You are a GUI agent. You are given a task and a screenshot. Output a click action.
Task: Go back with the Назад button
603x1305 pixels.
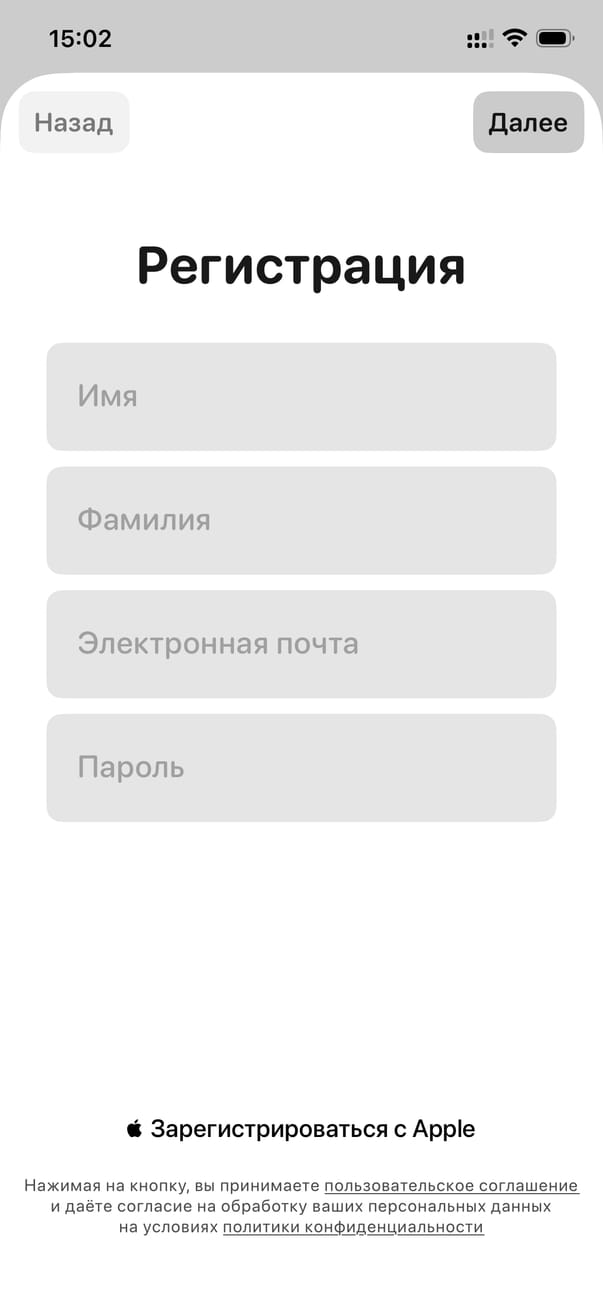[x=74, y=122]
